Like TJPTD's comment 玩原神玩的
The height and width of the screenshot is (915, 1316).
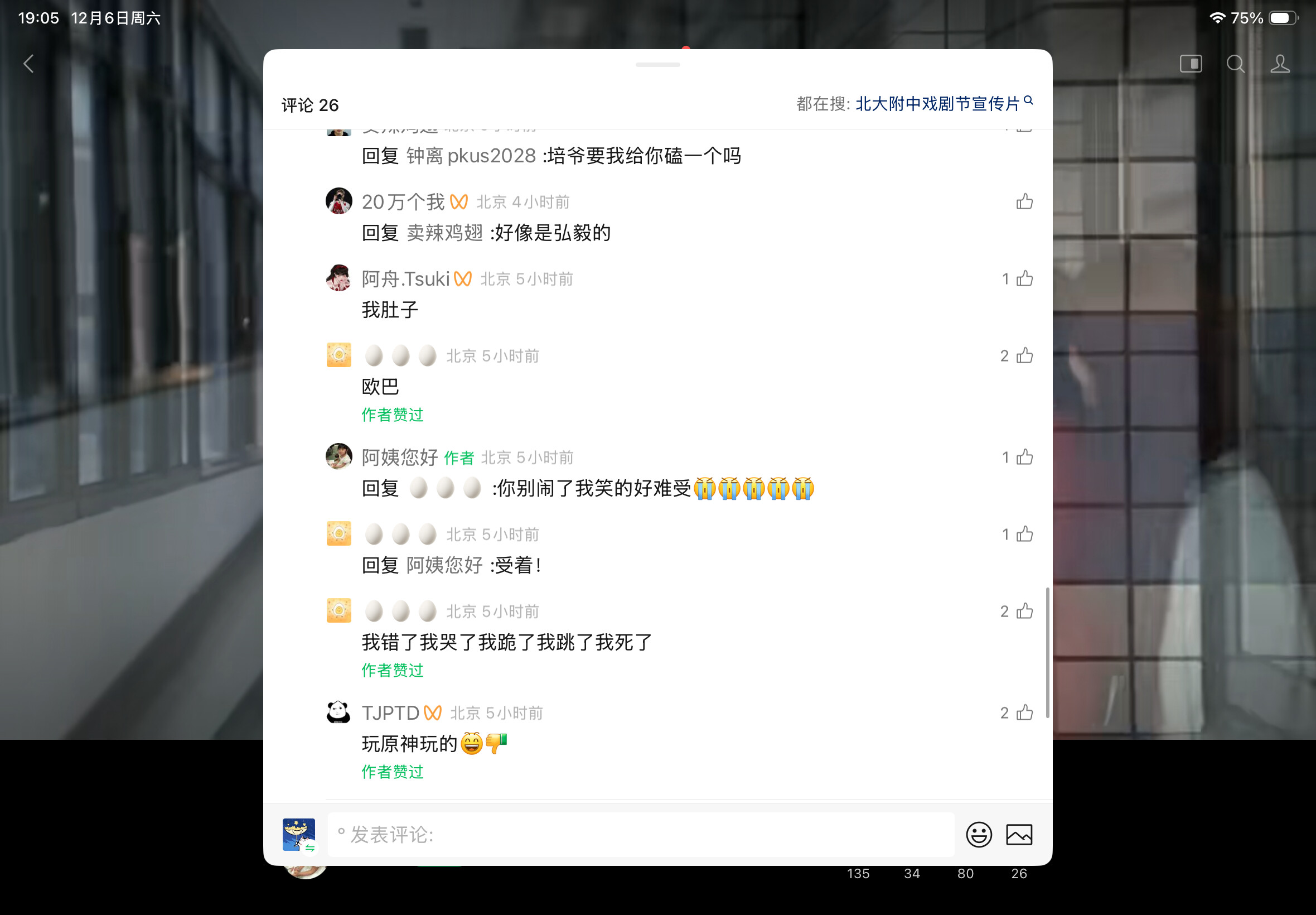(1024, 712)
